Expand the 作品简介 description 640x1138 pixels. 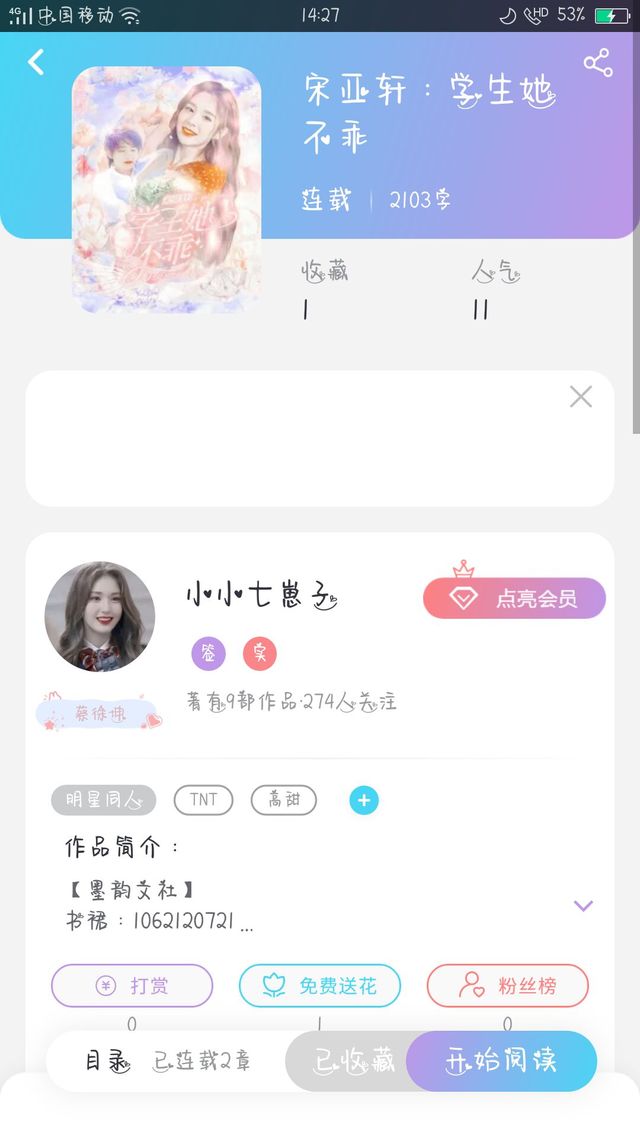[x=583, y=905]
